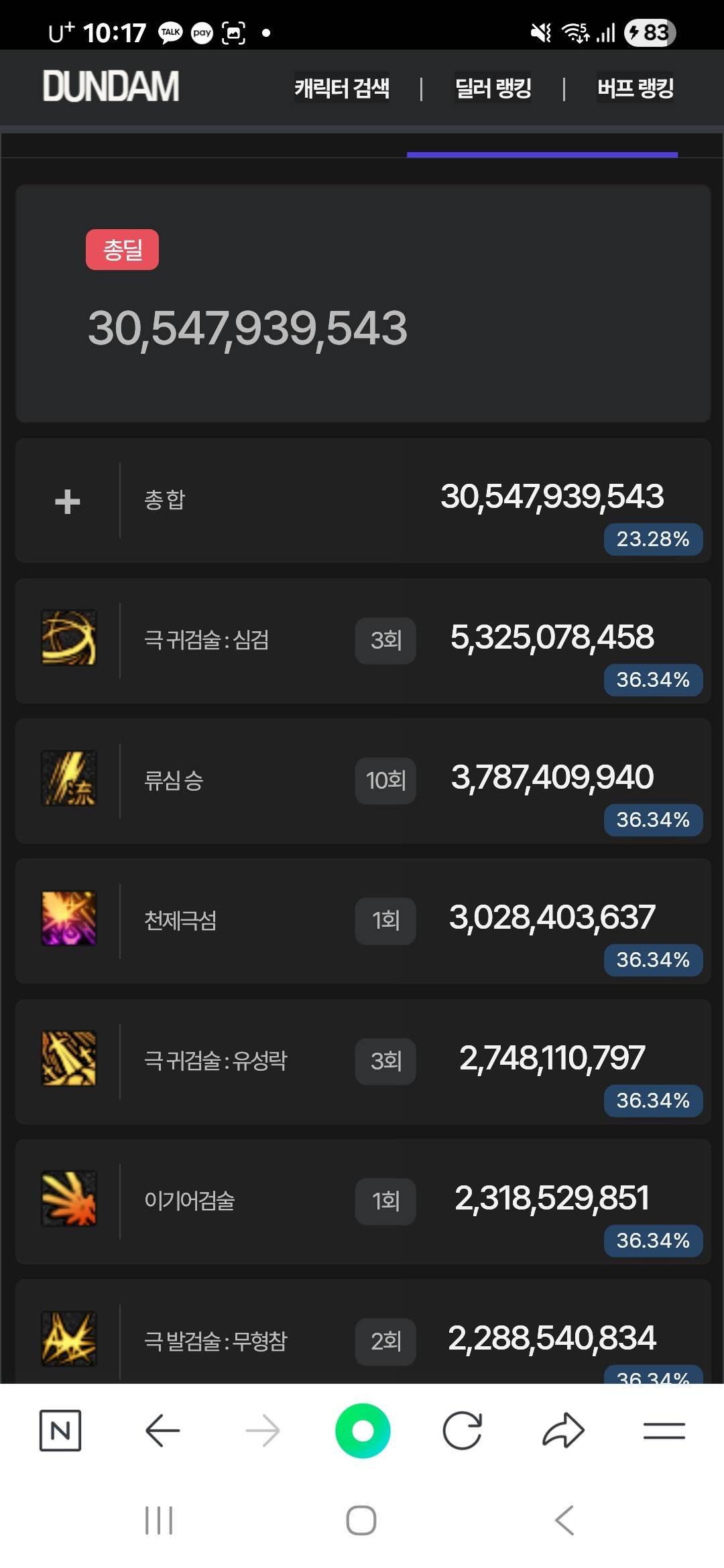Open 캐릭터 검색 character search
Viewport: 724px width, 1568px height.
click(342, 88)
